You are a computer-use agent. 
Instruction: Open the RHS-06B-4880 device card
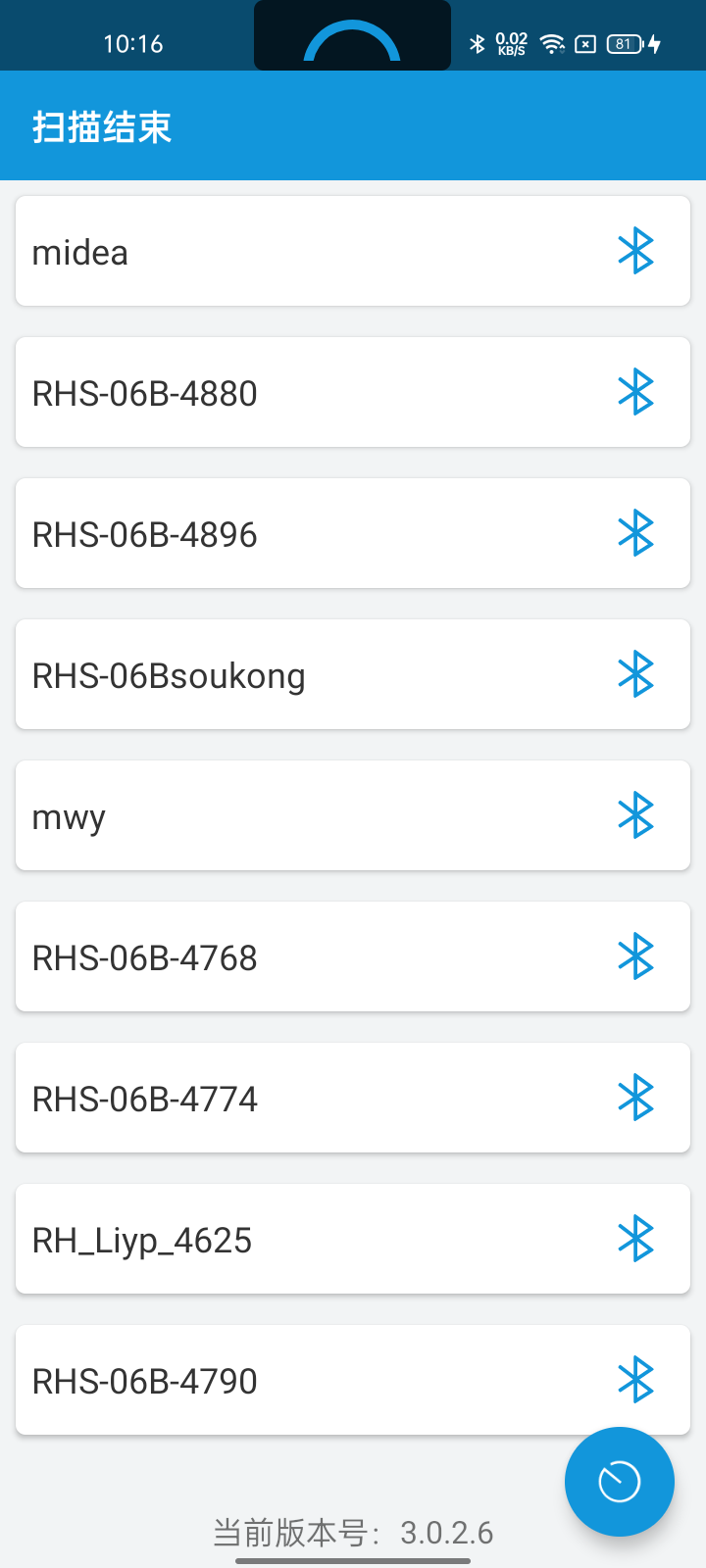[294, 392]
